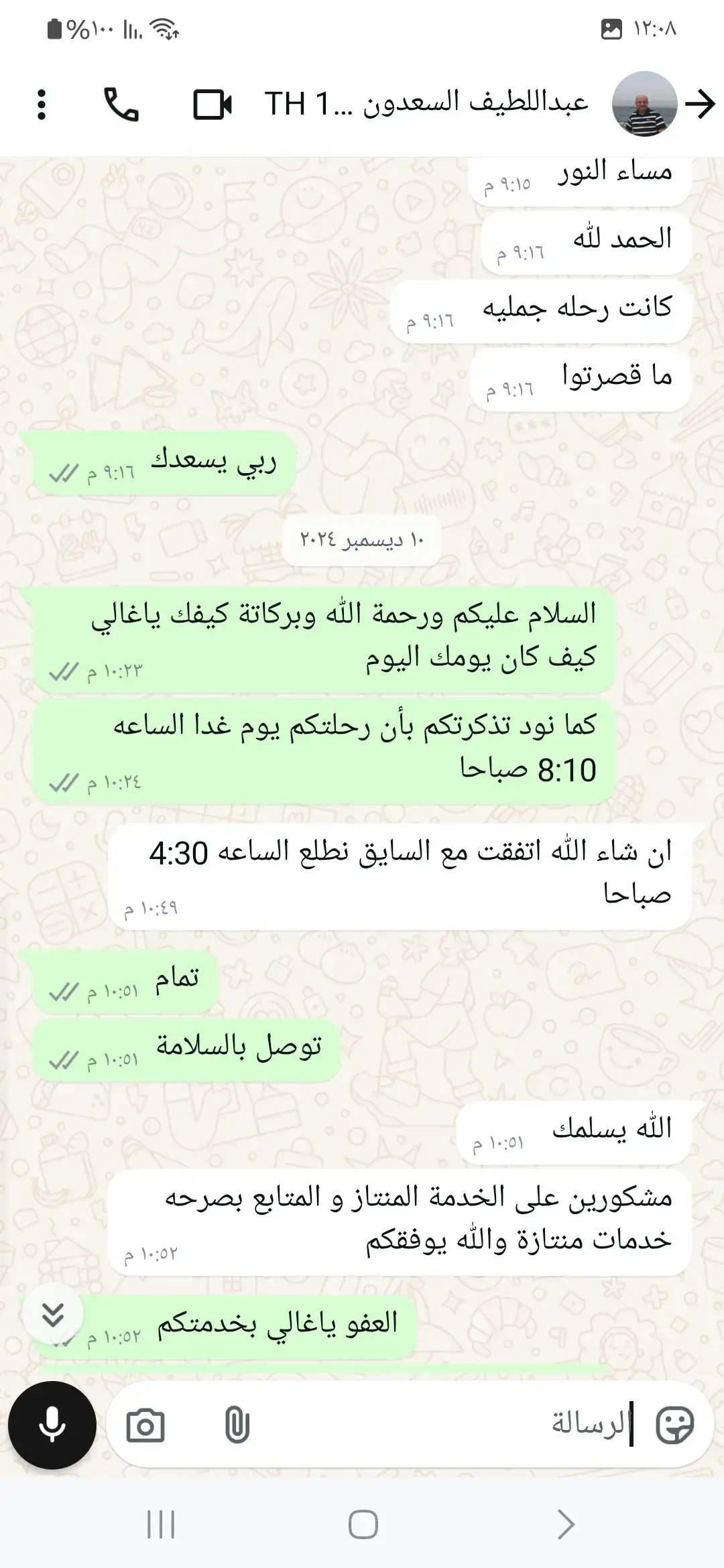This screenshot has height=1568, width=724.
Task: Attach a file with the paperclip
Action: point(237,1425)
